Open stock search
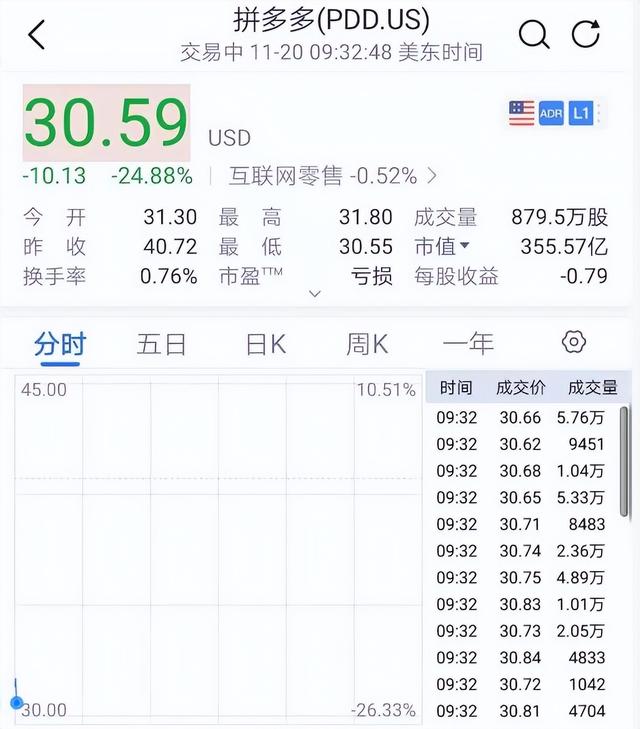Viewport: 640px width, 729px height. 534,35
